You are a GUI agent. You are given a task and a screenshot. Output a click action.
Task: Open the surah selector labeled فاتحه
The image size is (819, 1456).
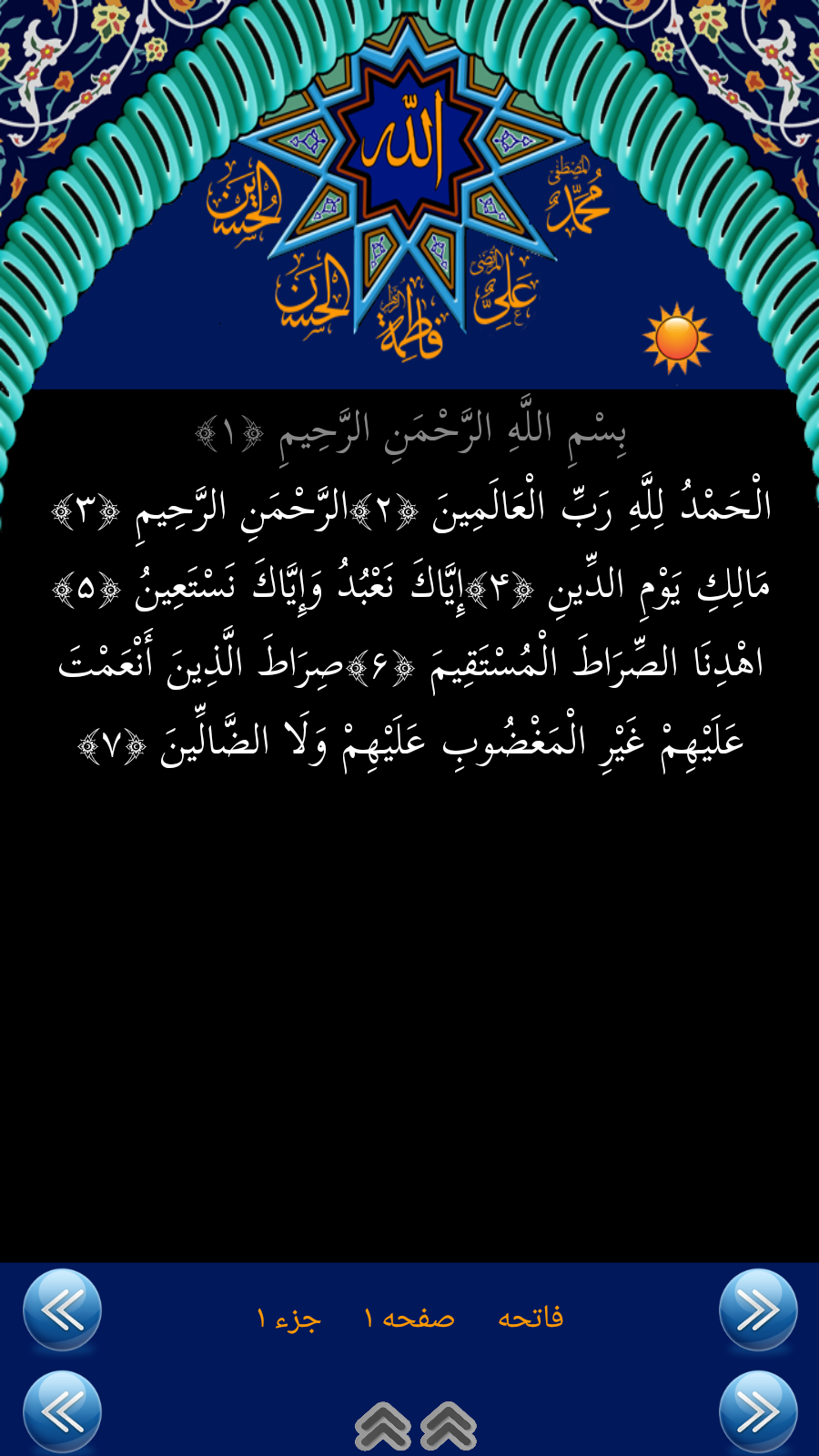click(531, 1318)
